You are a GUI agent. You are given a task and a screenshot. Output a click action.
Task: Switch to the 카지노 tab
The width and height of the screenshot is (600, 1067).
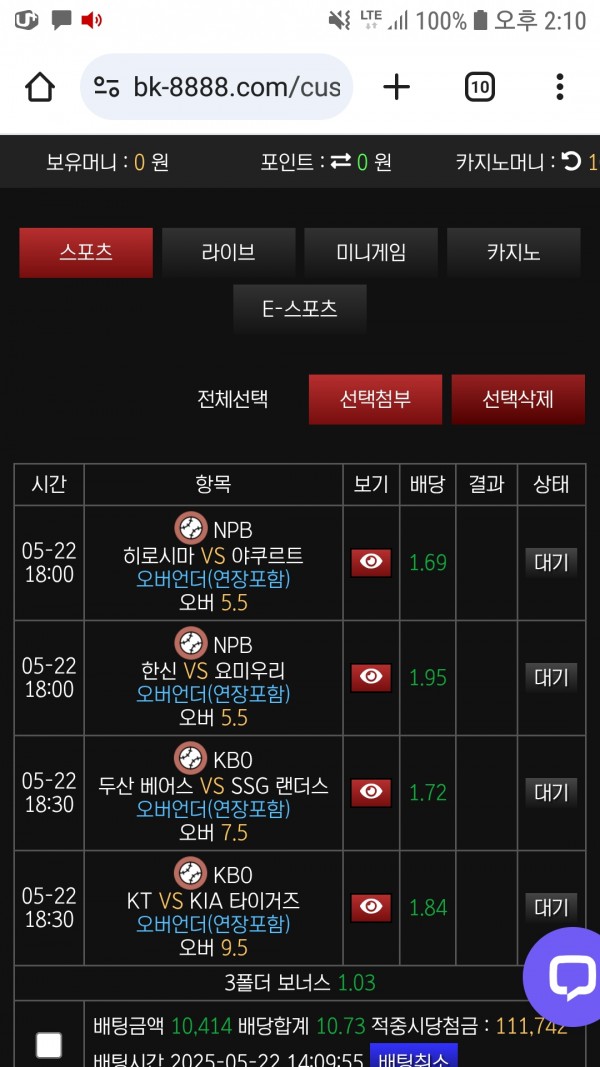[514, 252]
